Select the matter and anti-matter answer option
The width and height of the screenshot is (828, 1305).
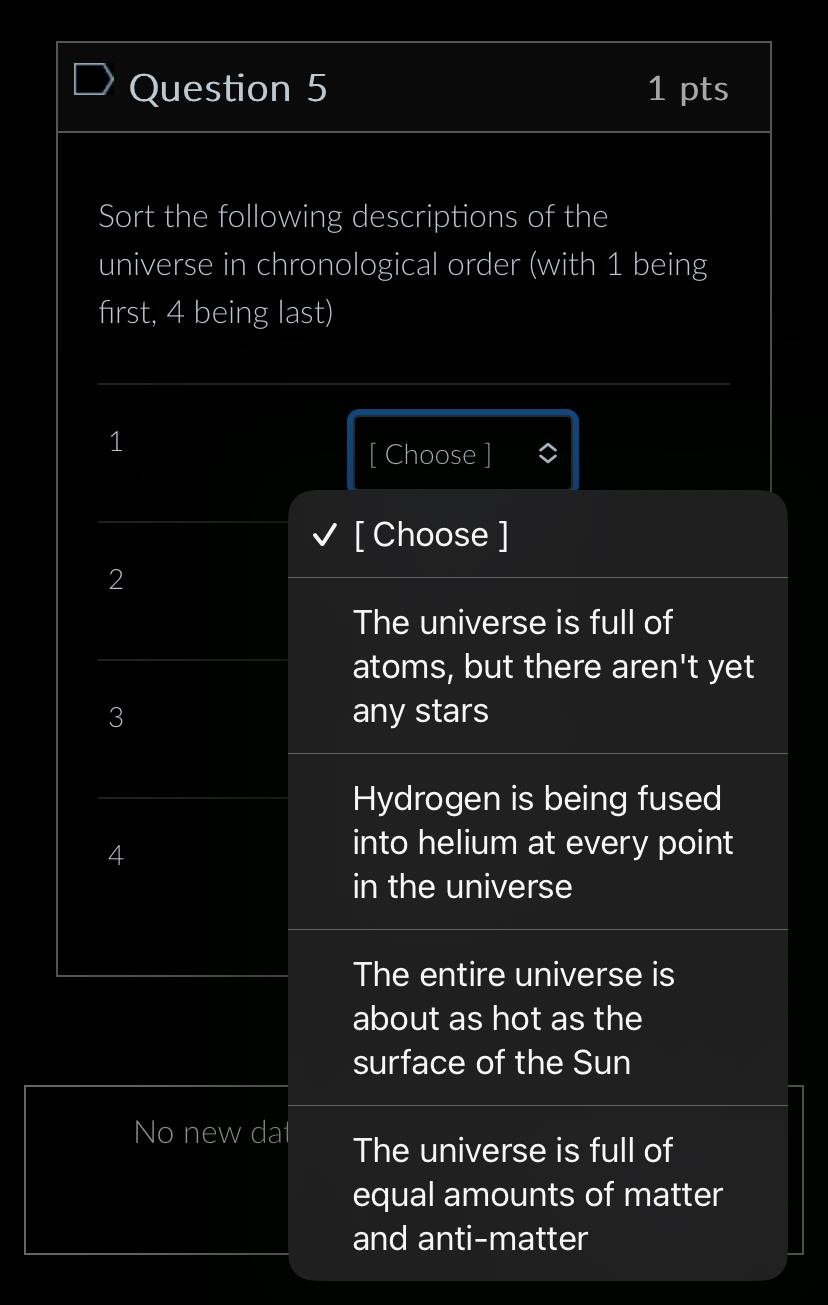click(537, 1193)
